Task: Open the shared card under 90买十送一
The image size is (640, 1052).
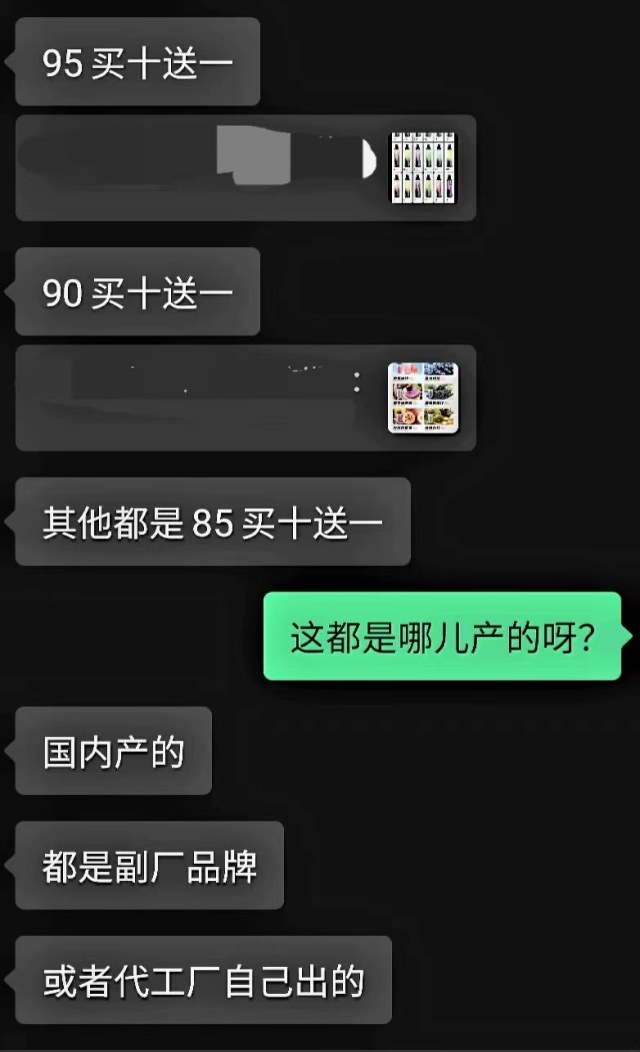Action: tap(245, 397)
